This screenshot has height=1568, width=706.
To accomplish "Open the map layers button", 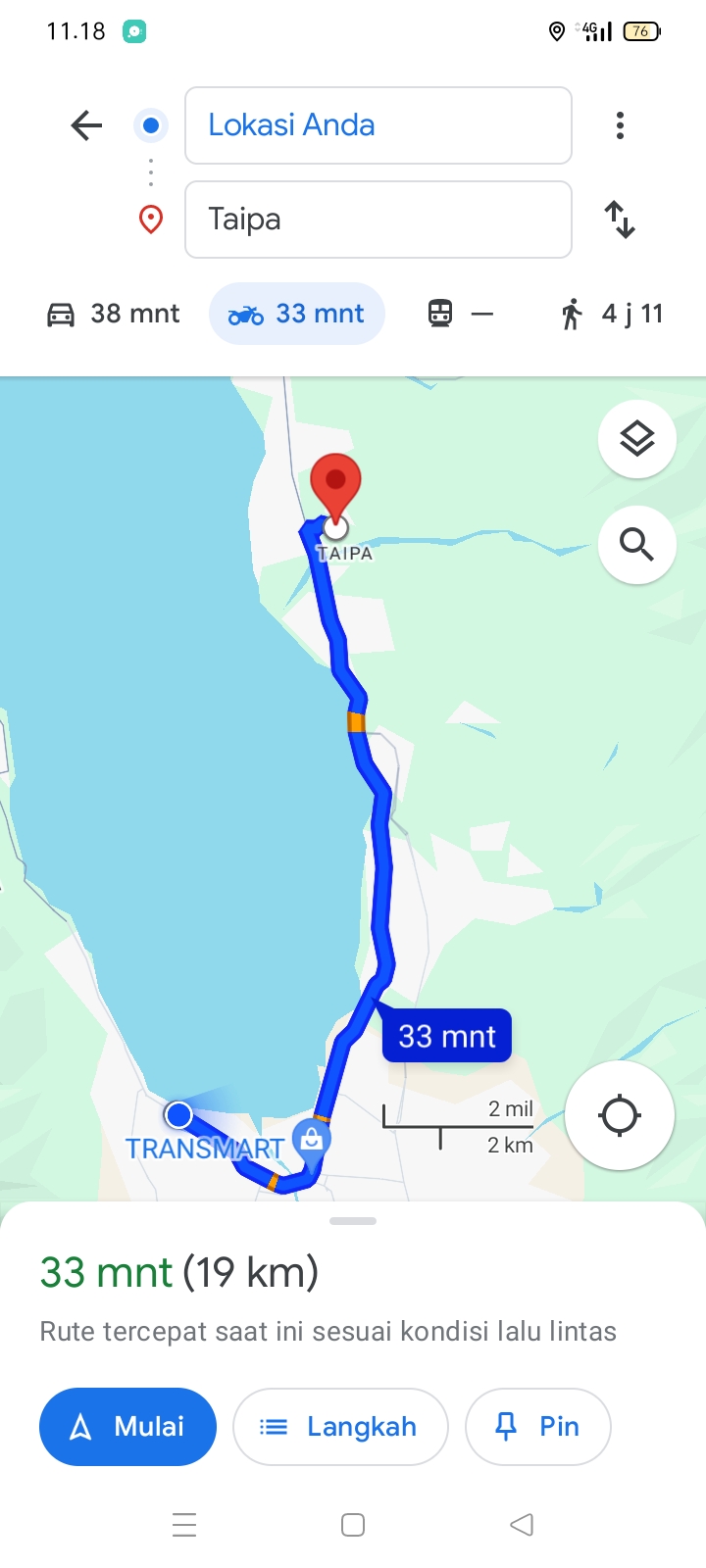I will coord(637,439).
